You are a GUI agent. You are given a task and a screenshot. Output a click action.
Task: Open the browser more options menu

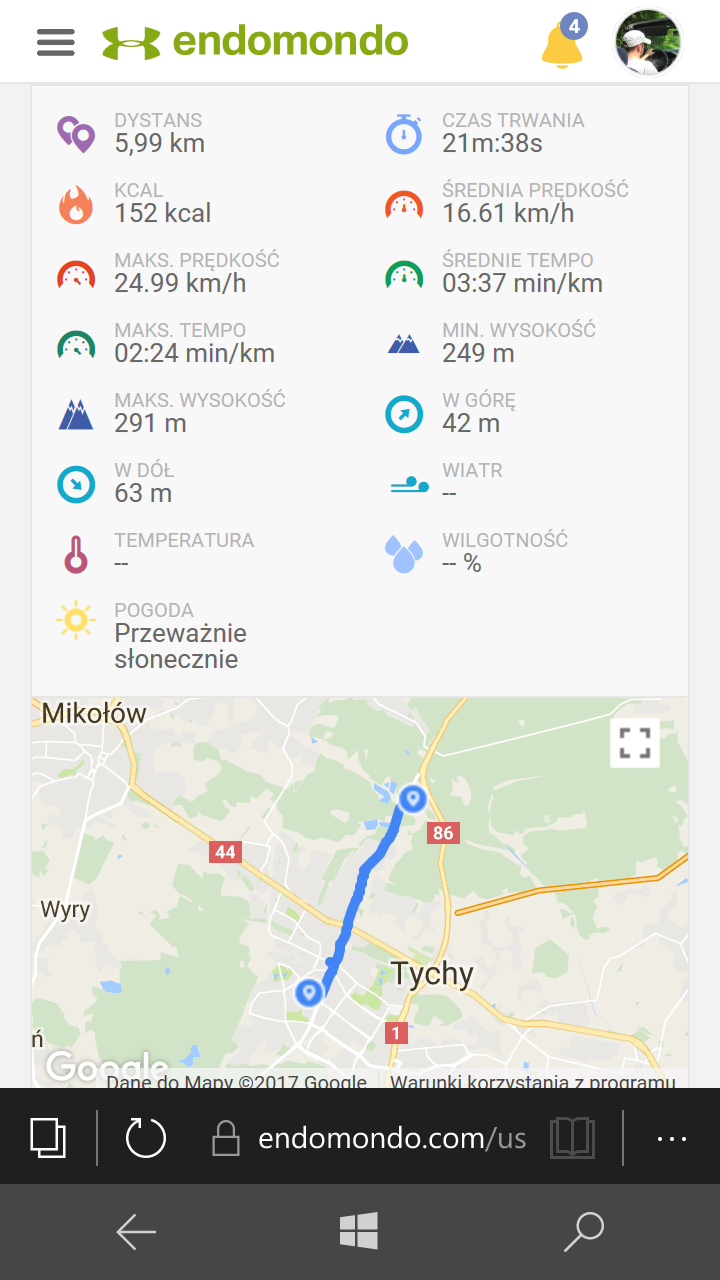coord(671,1138)
